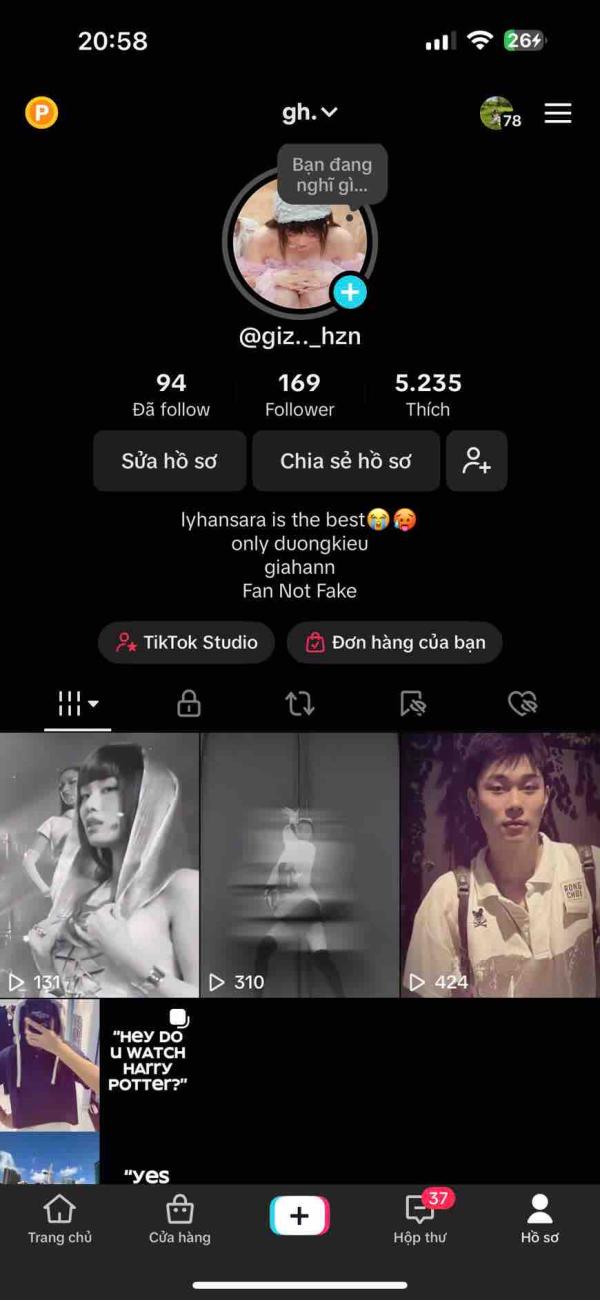Tap Sửa hồ sơ to edit profile
The image size is (600, 1300).
169,461
